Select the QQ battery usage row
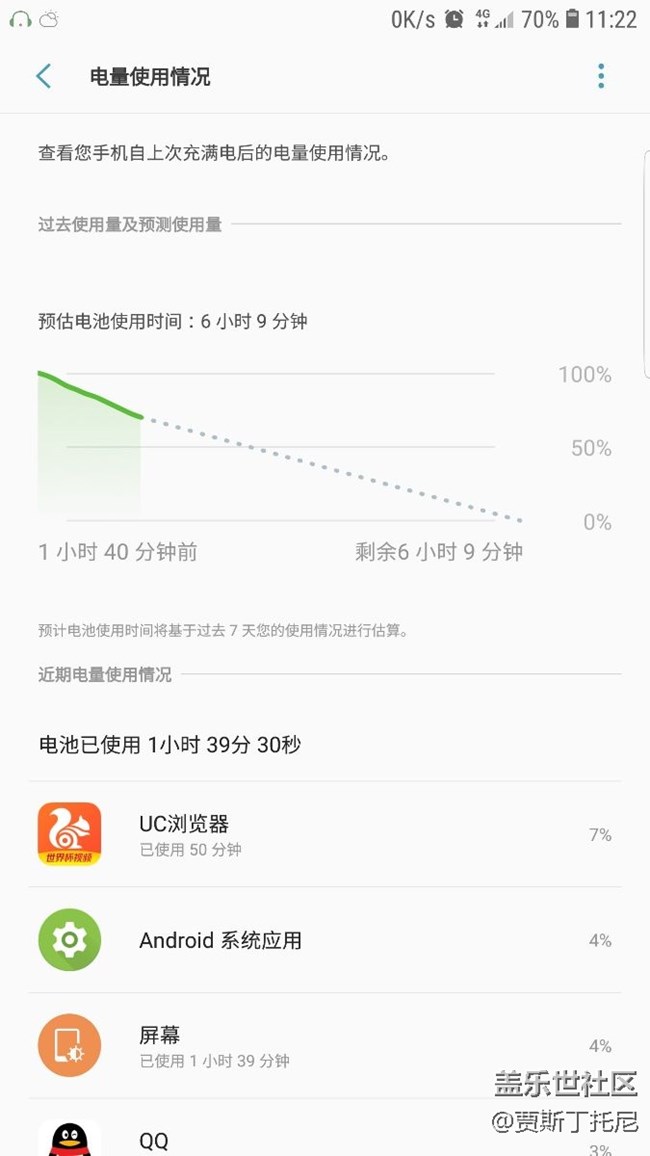The image size is (650, 1156). [325, 1140]
